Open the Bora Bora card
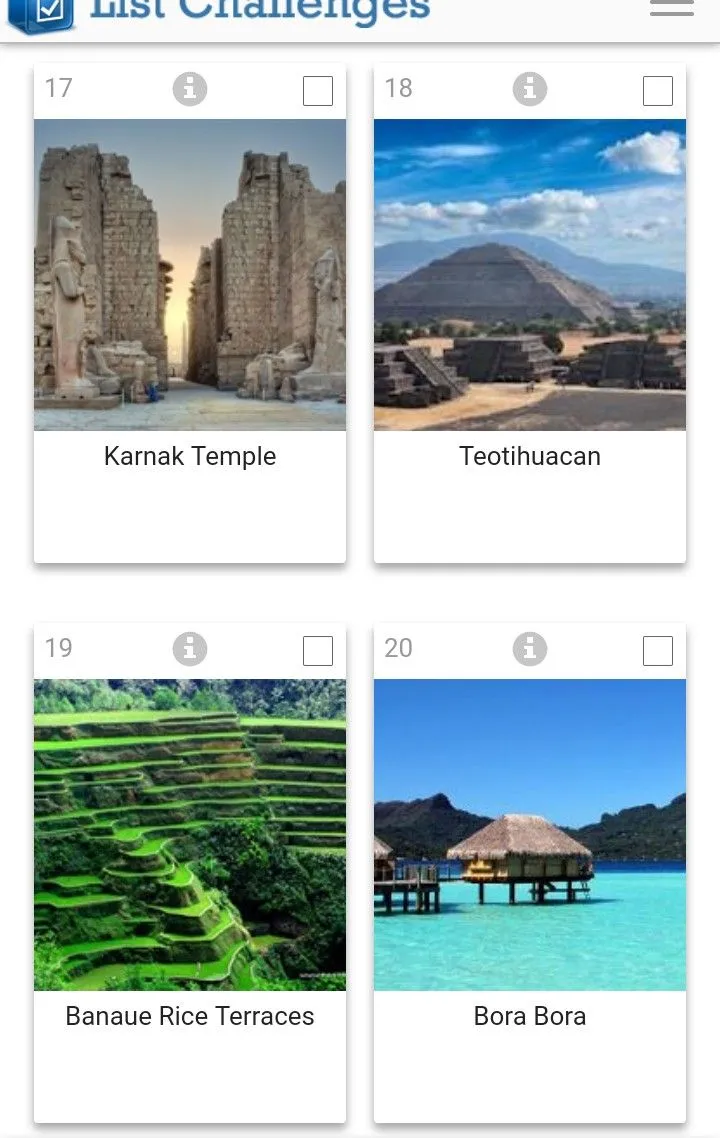Image resolution: width=720 pixels, height=1138 pixels. (x=530, y=835)
